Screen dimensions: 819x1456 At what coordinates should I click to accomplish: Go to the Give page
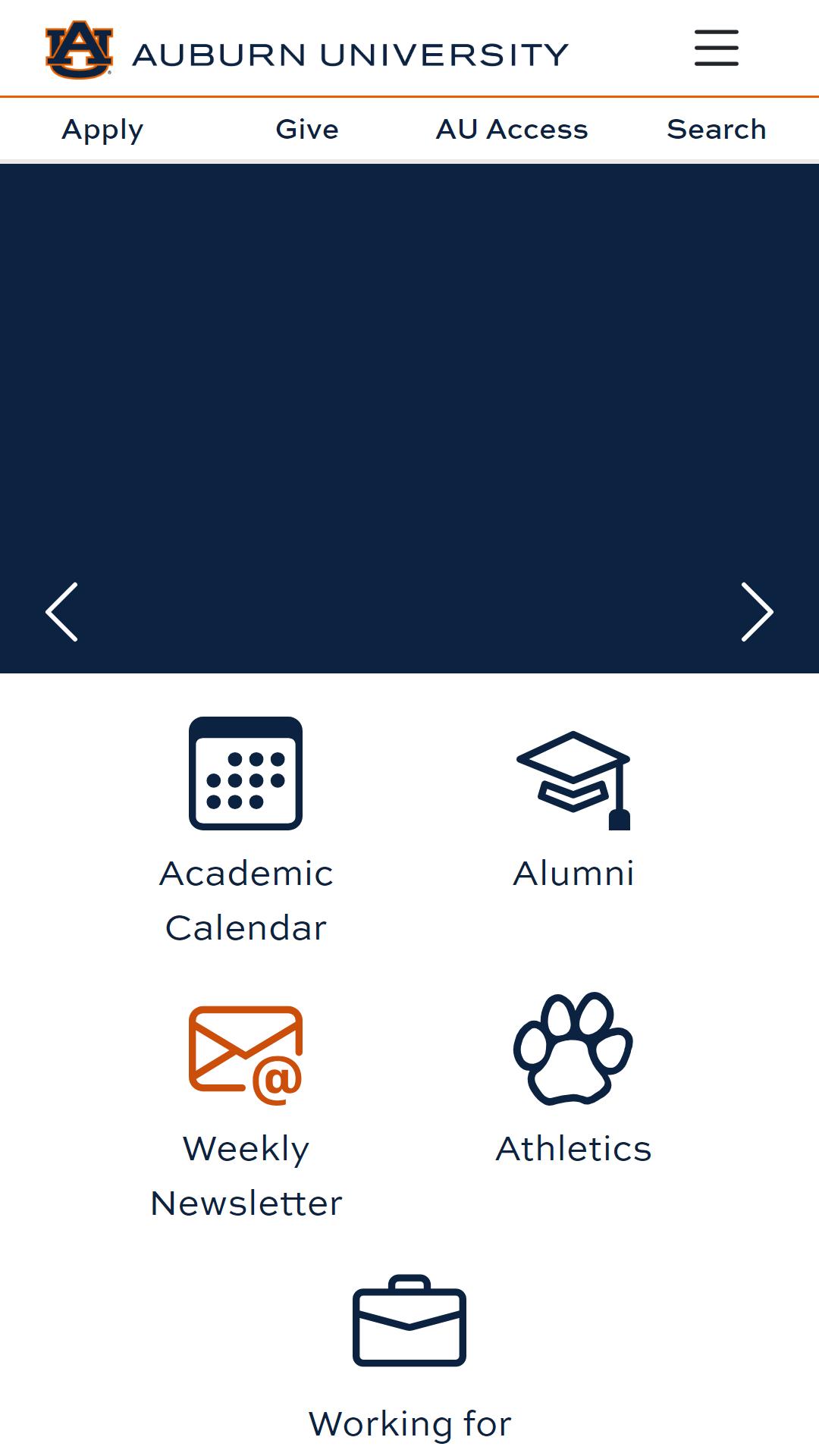pos(307,130)
